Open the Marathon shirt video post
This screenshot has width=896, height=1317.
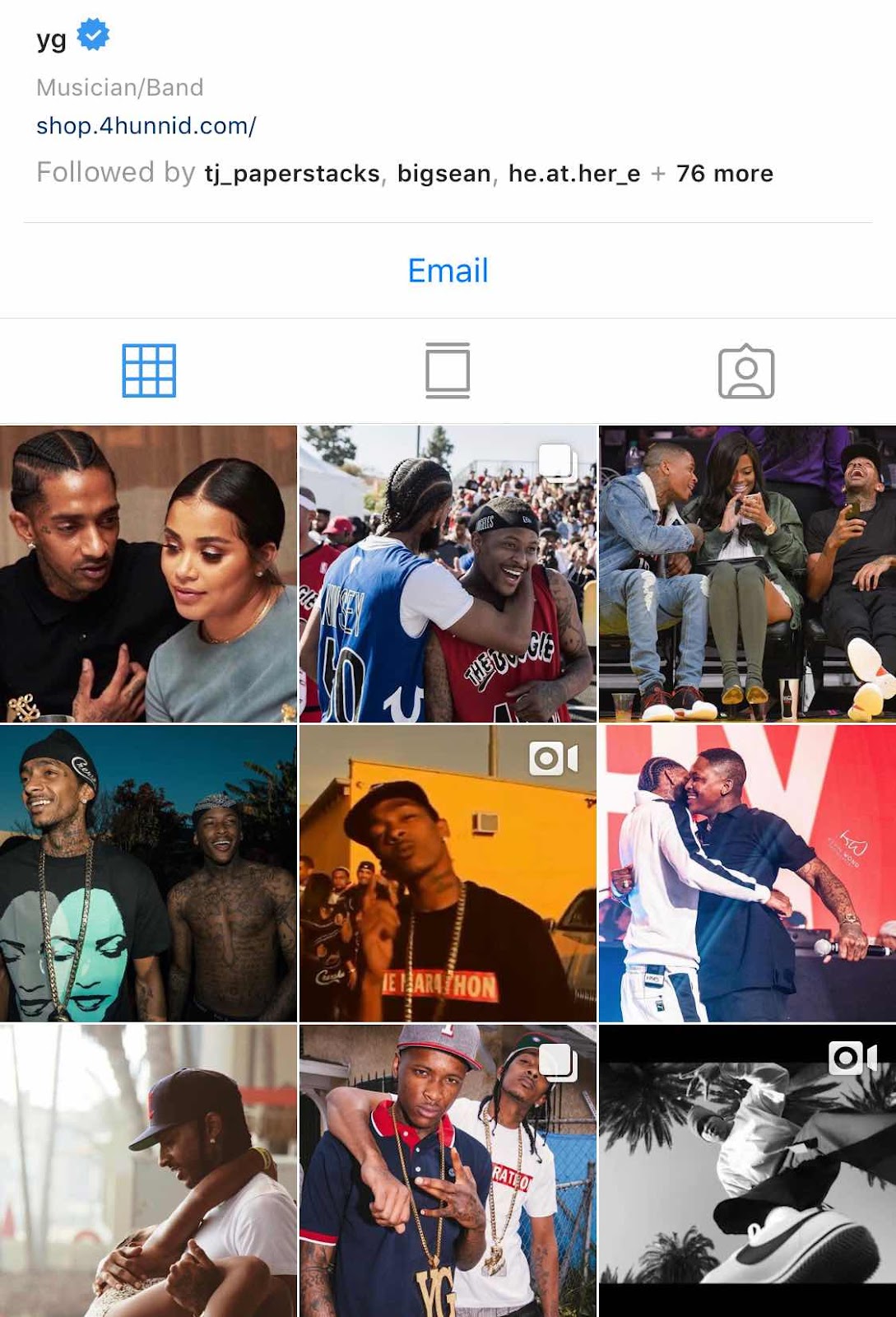(448, 873)
